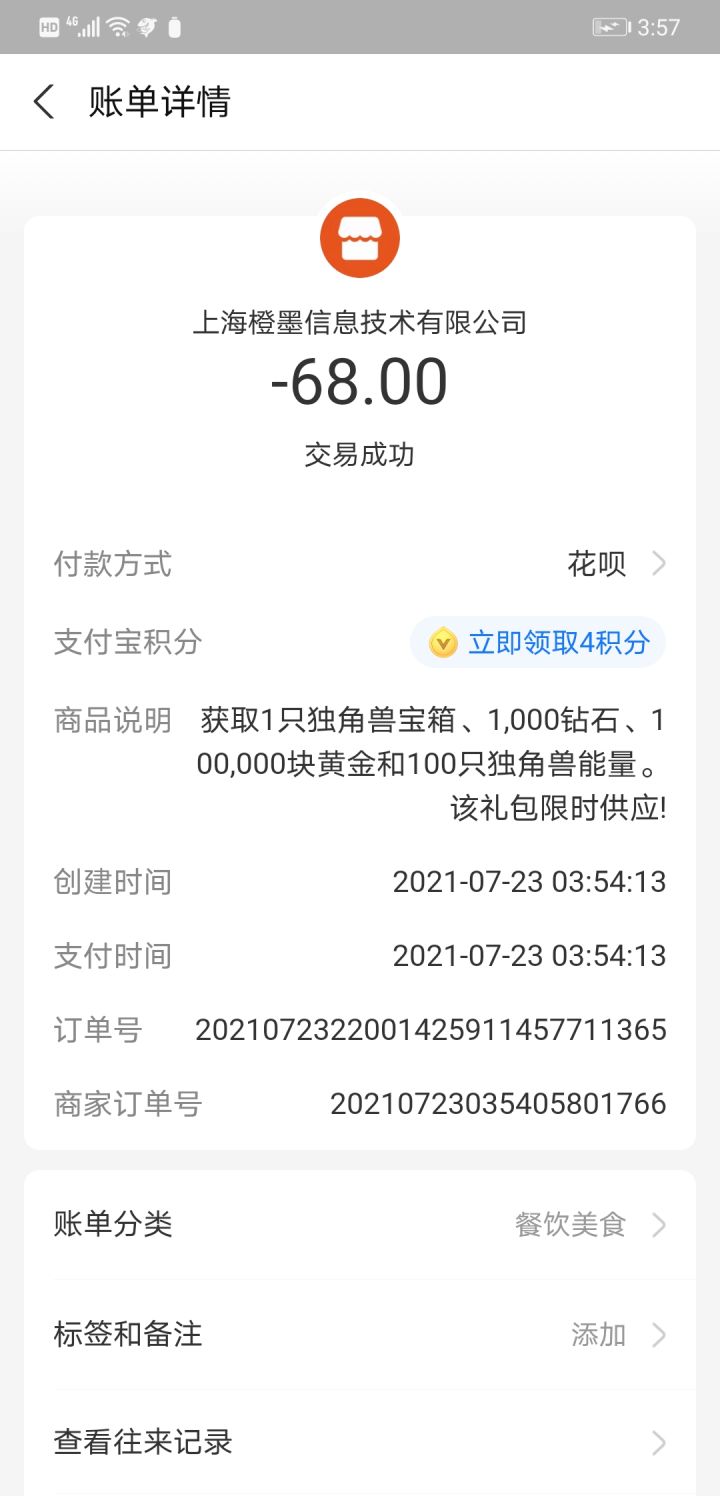Go back from the 账单详情 page

[x=44, y=102]
